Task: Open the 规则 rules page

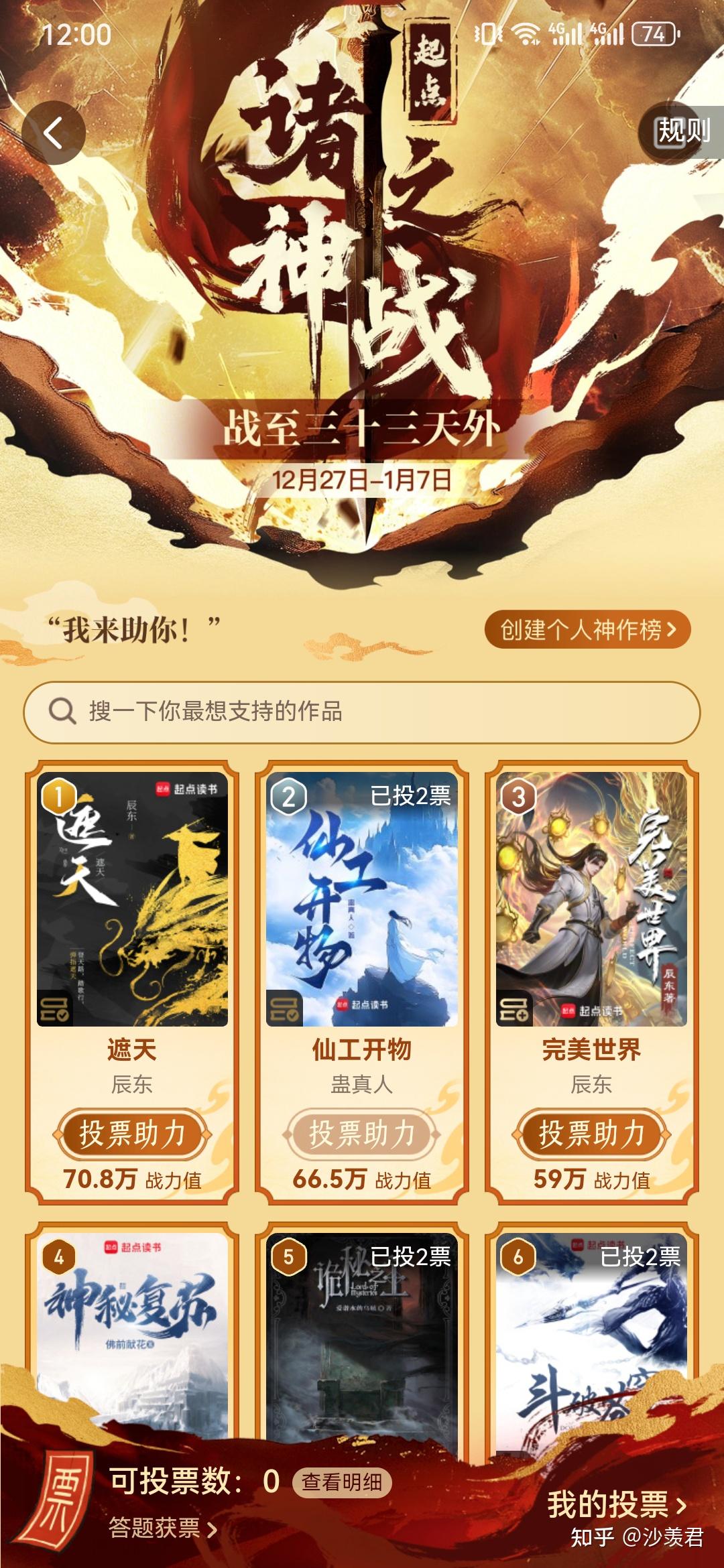Action: [683, 131]
